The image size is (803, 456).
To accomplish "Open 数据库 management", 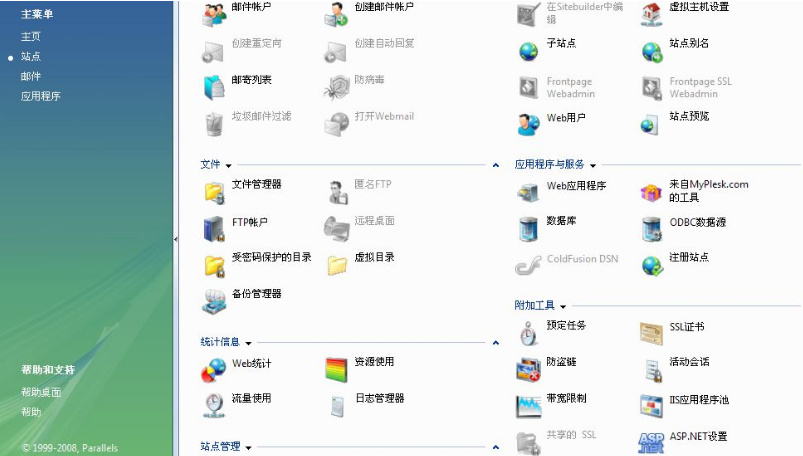I will pyautogui.click(x=561, y=221).
